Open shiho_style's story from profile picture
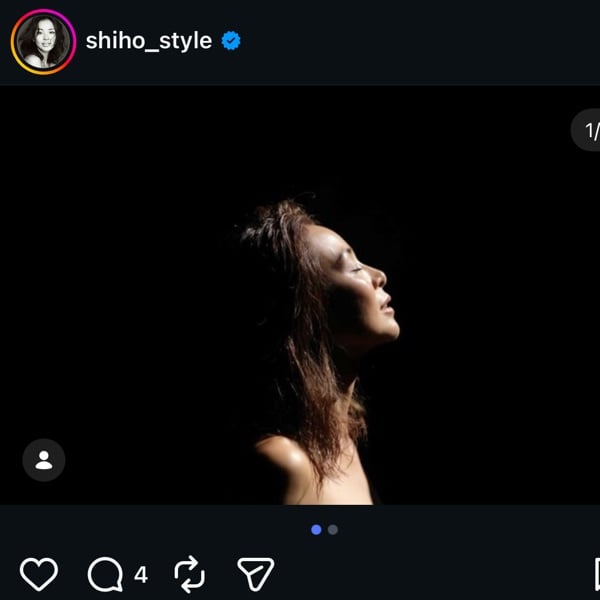Viewport: 600px width, 600px height. (x=43, y=41)
